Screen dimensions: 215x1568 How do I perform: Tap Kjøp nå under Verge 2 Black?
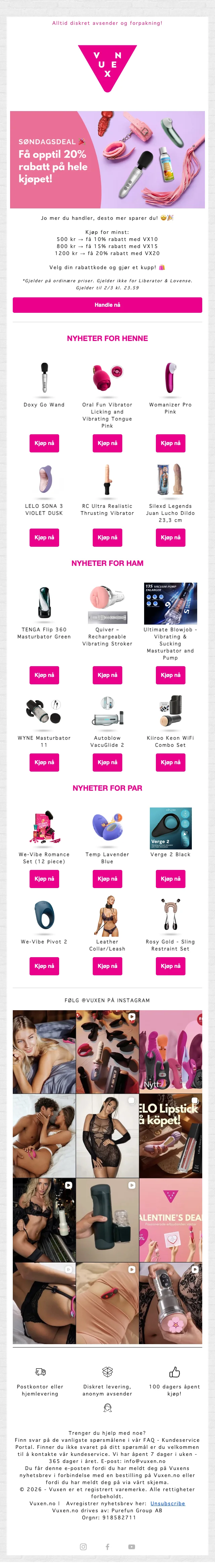coord(170,879)
